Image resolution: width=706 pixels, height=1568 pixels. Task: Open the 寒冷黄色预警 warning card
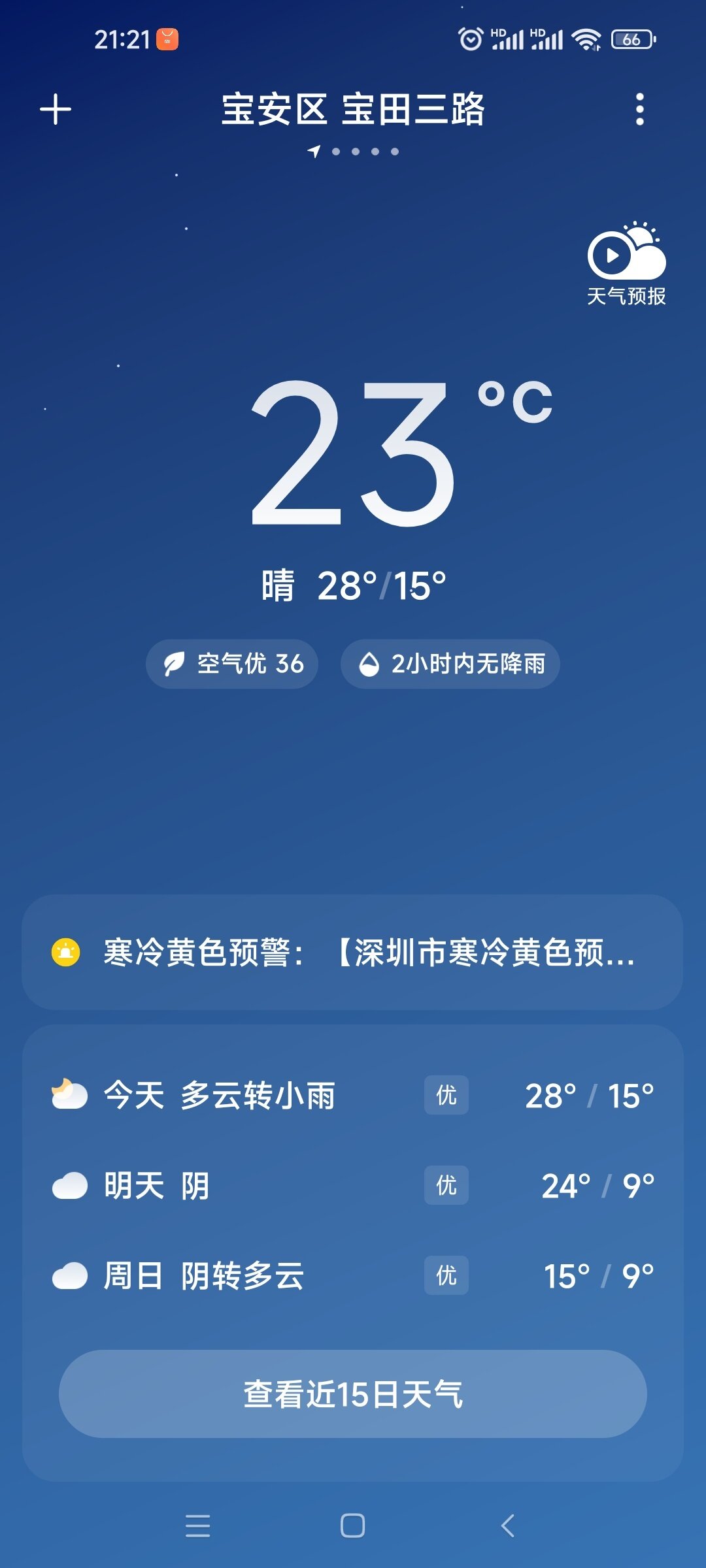coord(353,952)
